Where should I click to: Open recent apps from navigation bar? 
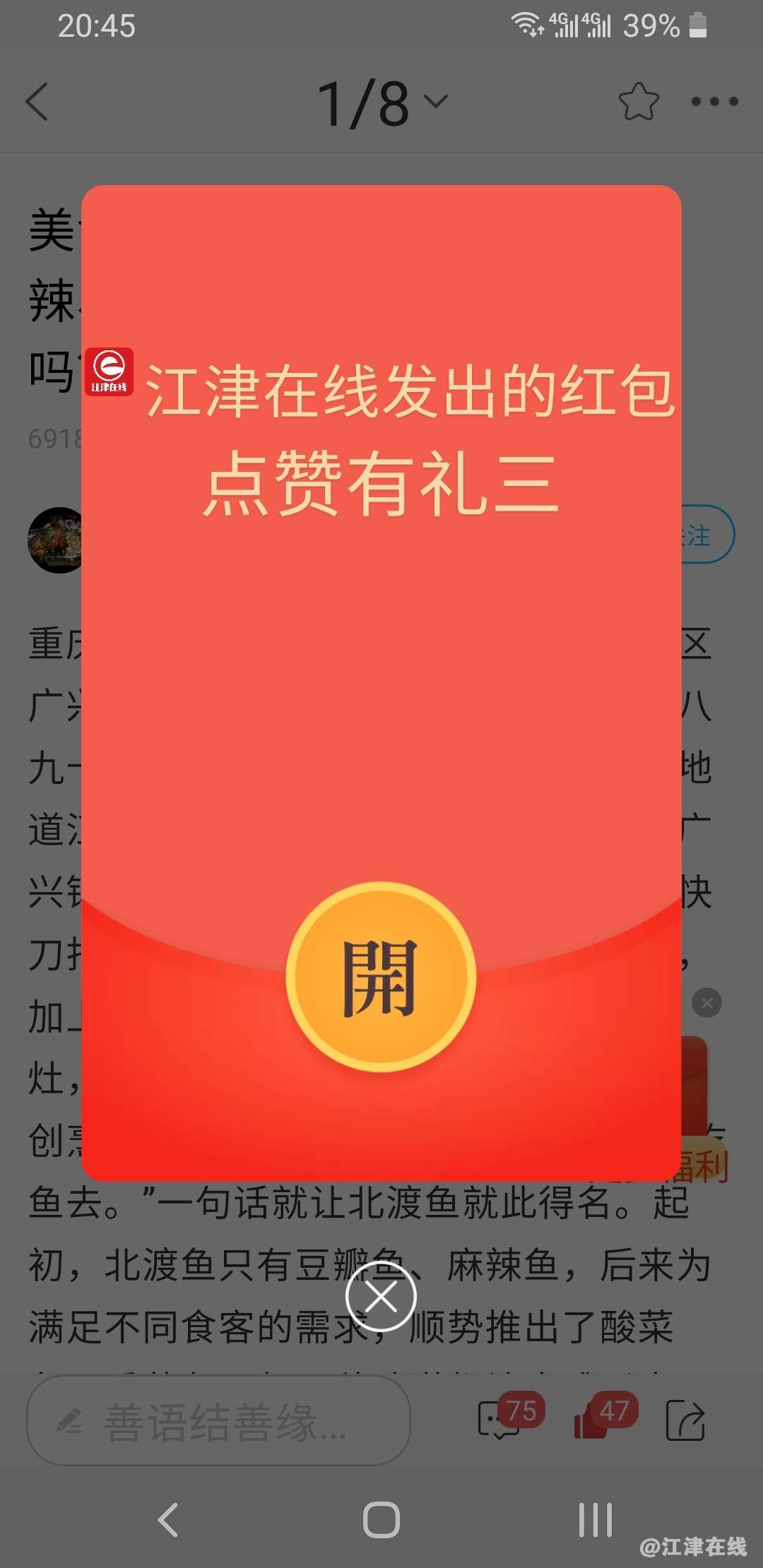click(x=595, y=1520)
